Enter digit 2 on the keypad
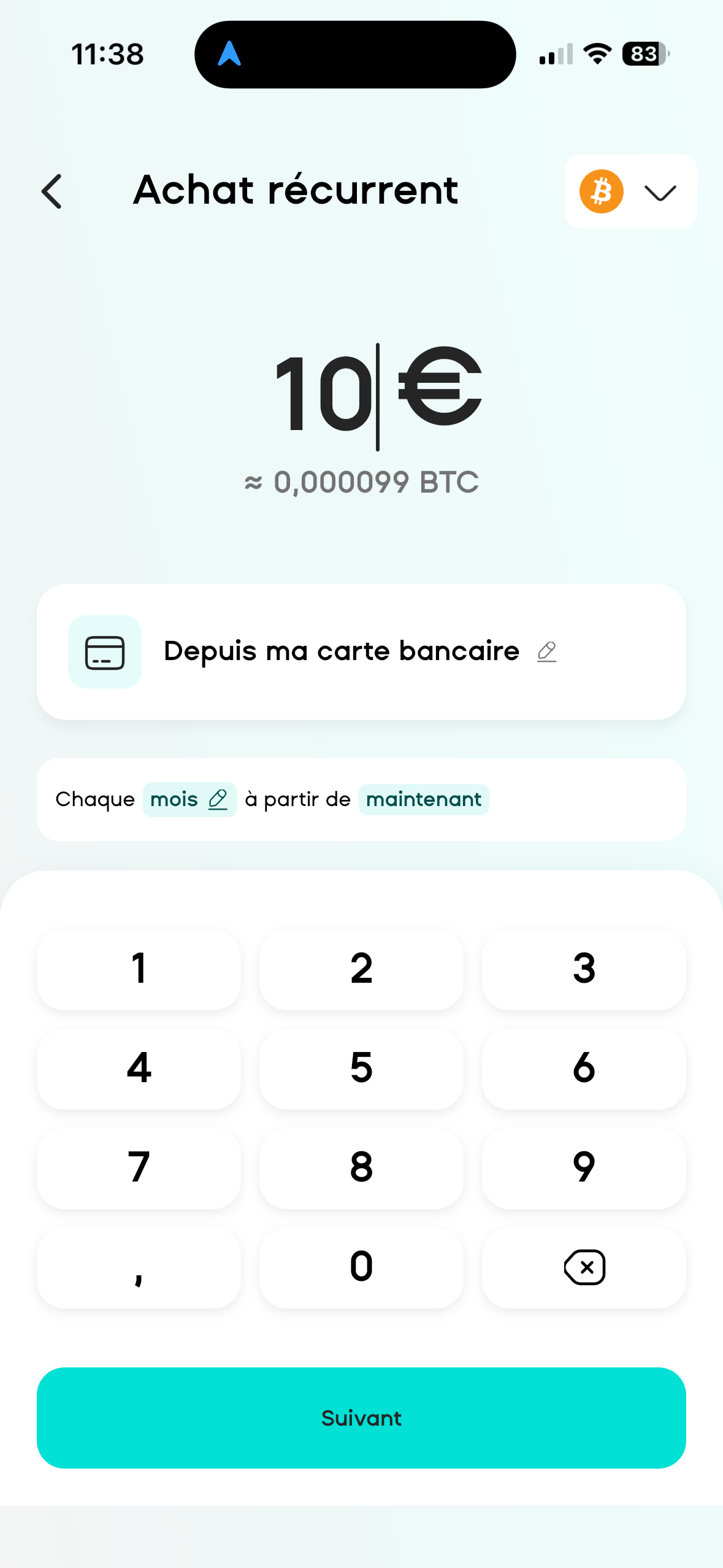723x1568 pixels. coord(361,969)
